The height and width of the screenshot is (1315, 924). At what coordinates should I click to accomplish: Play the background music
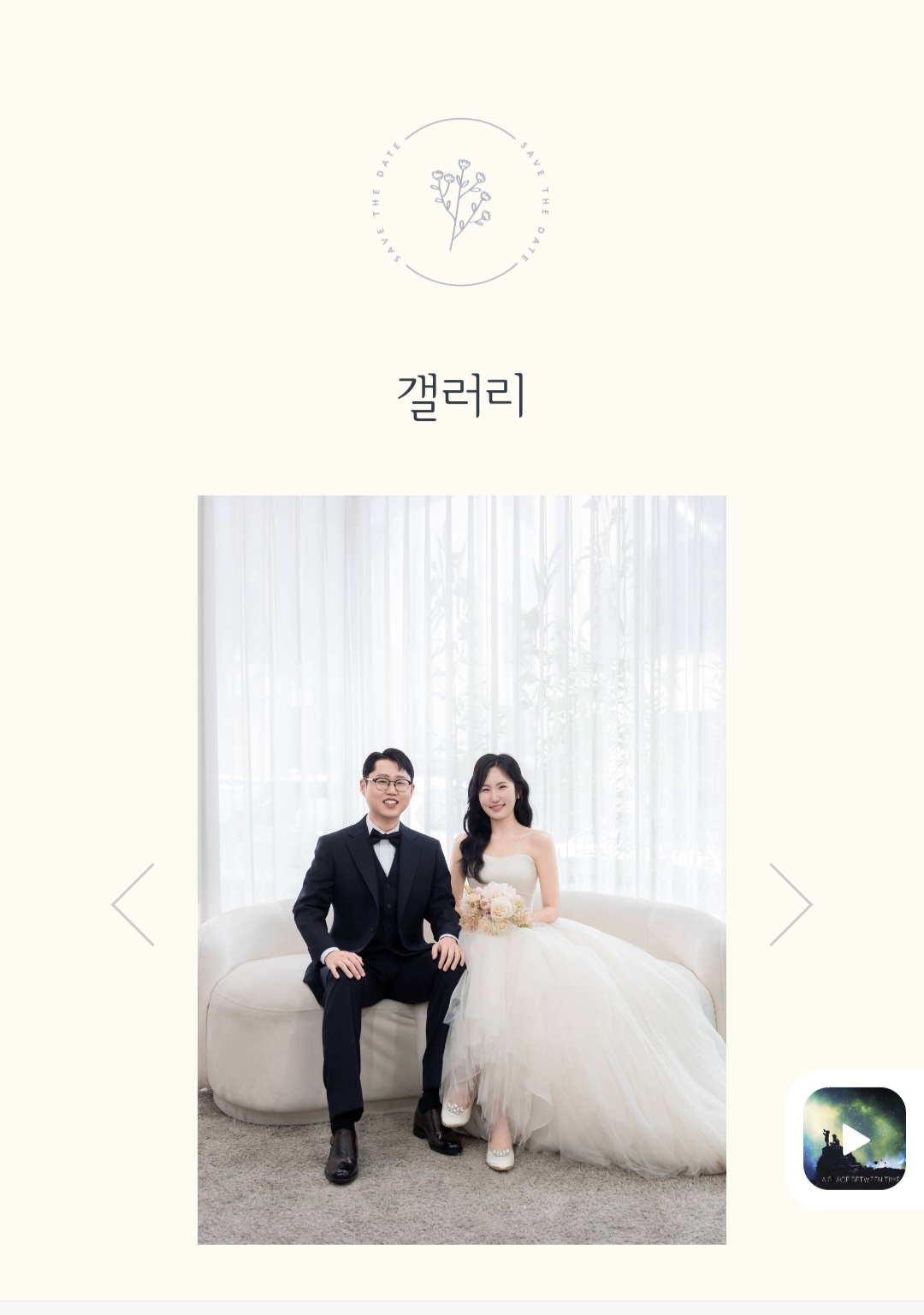pyautogui.click(x=854, y=1138)
